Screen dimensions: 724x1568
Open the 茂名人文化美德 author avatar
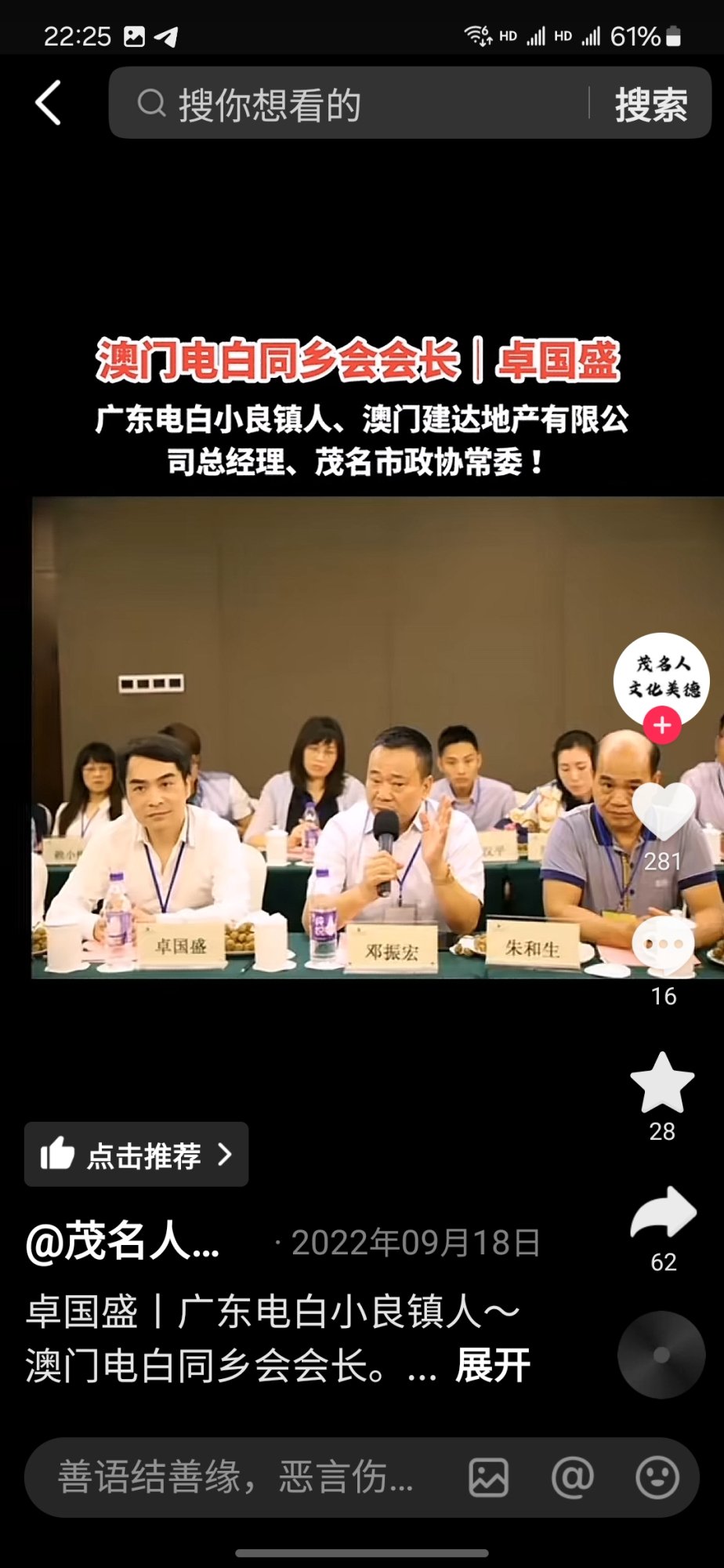(x=661, y=678)
